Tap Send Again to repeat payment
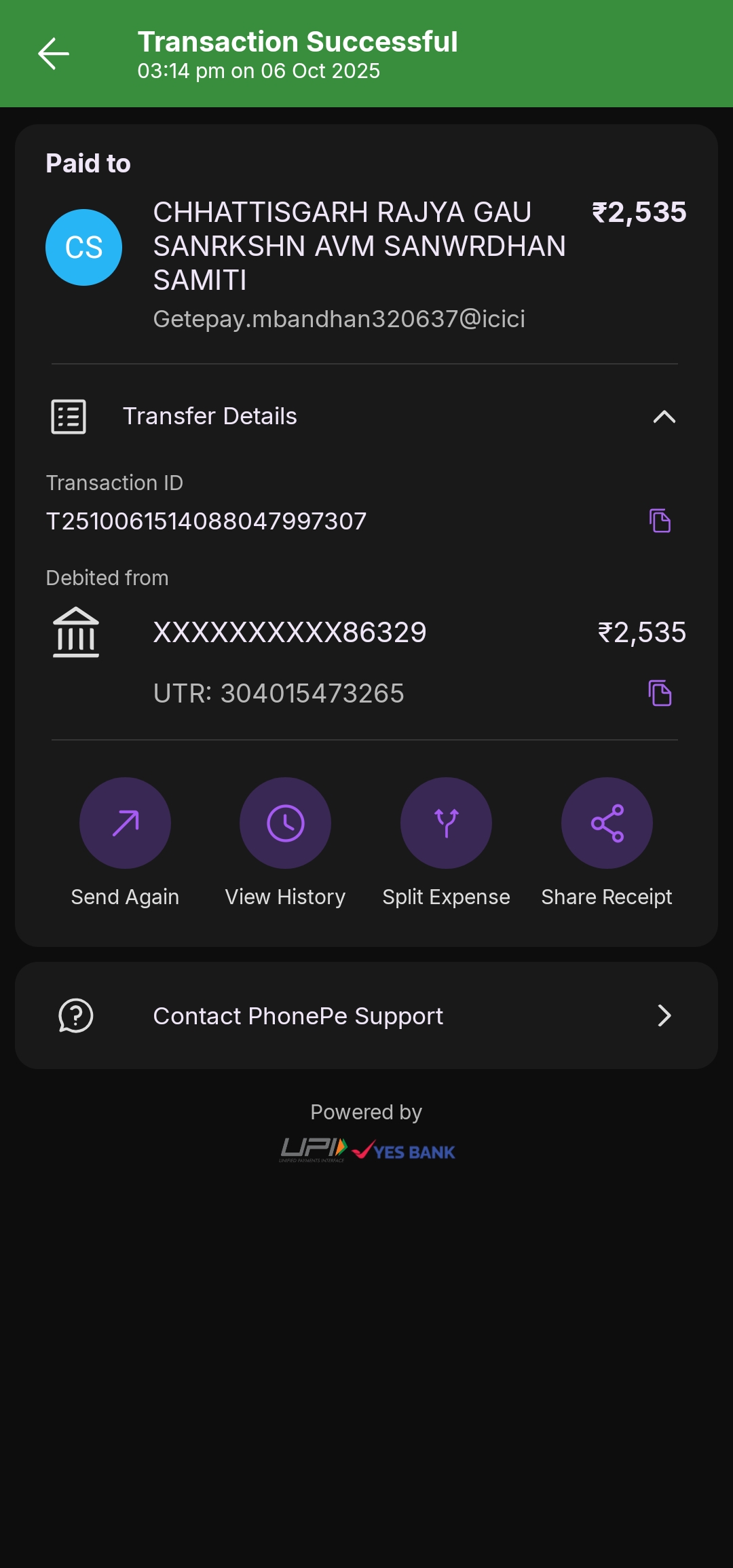 pyautogui.click(x=125, y=823)
